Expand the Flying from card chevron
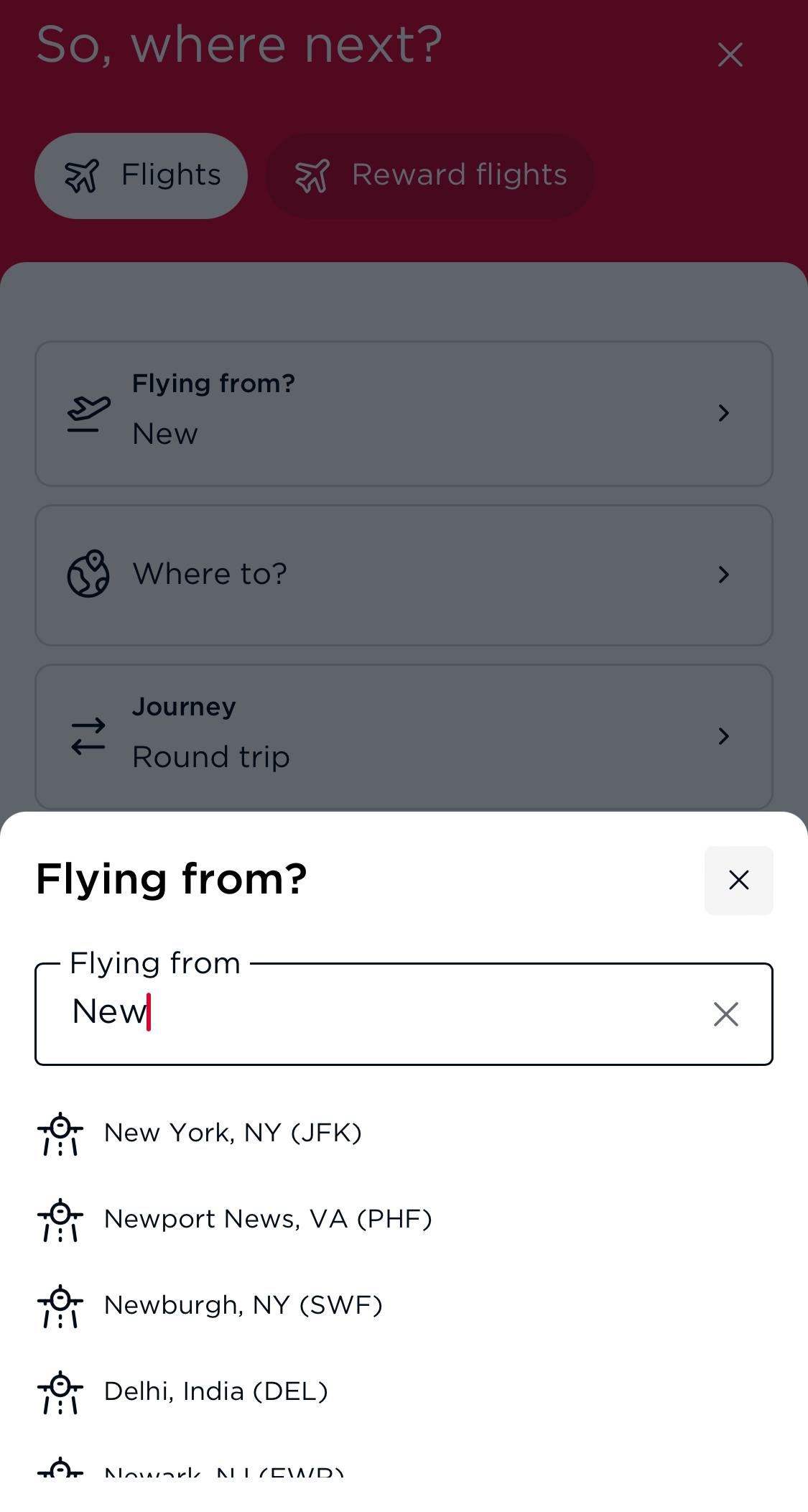The width and height of the screenshot is (808, 1512). (x=723, y=413)
